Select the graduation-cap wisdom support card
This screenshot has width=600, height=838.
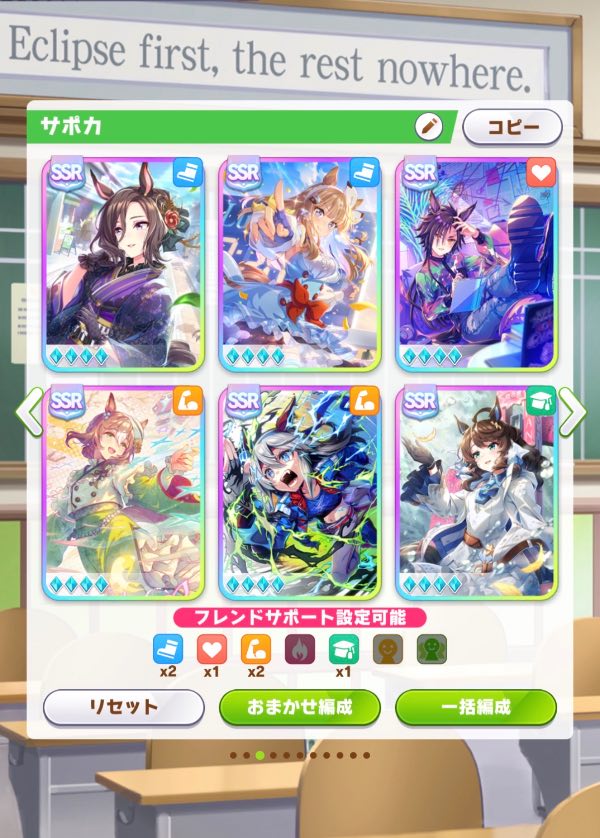(476, 492)
